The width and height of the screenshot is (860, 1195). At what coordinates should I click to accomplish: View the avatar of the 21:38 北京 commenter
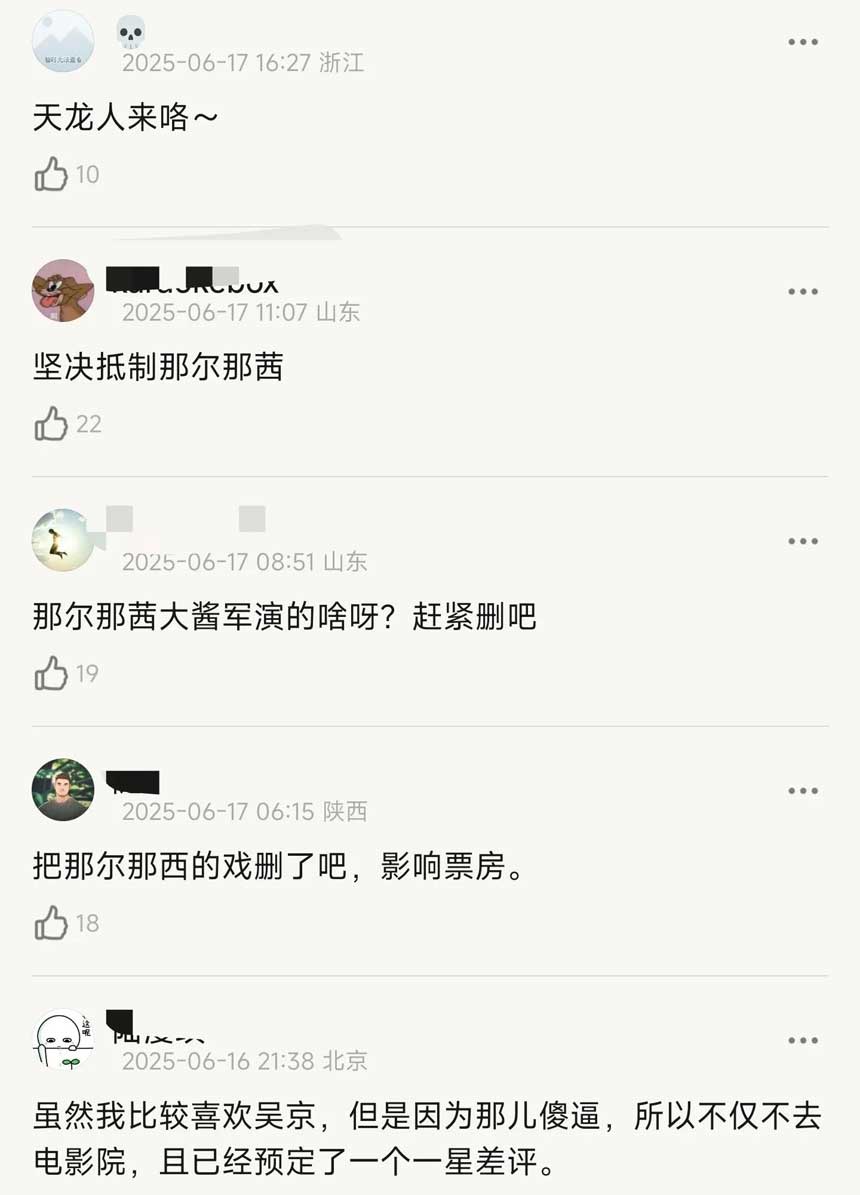click(x=63, y=1040)
